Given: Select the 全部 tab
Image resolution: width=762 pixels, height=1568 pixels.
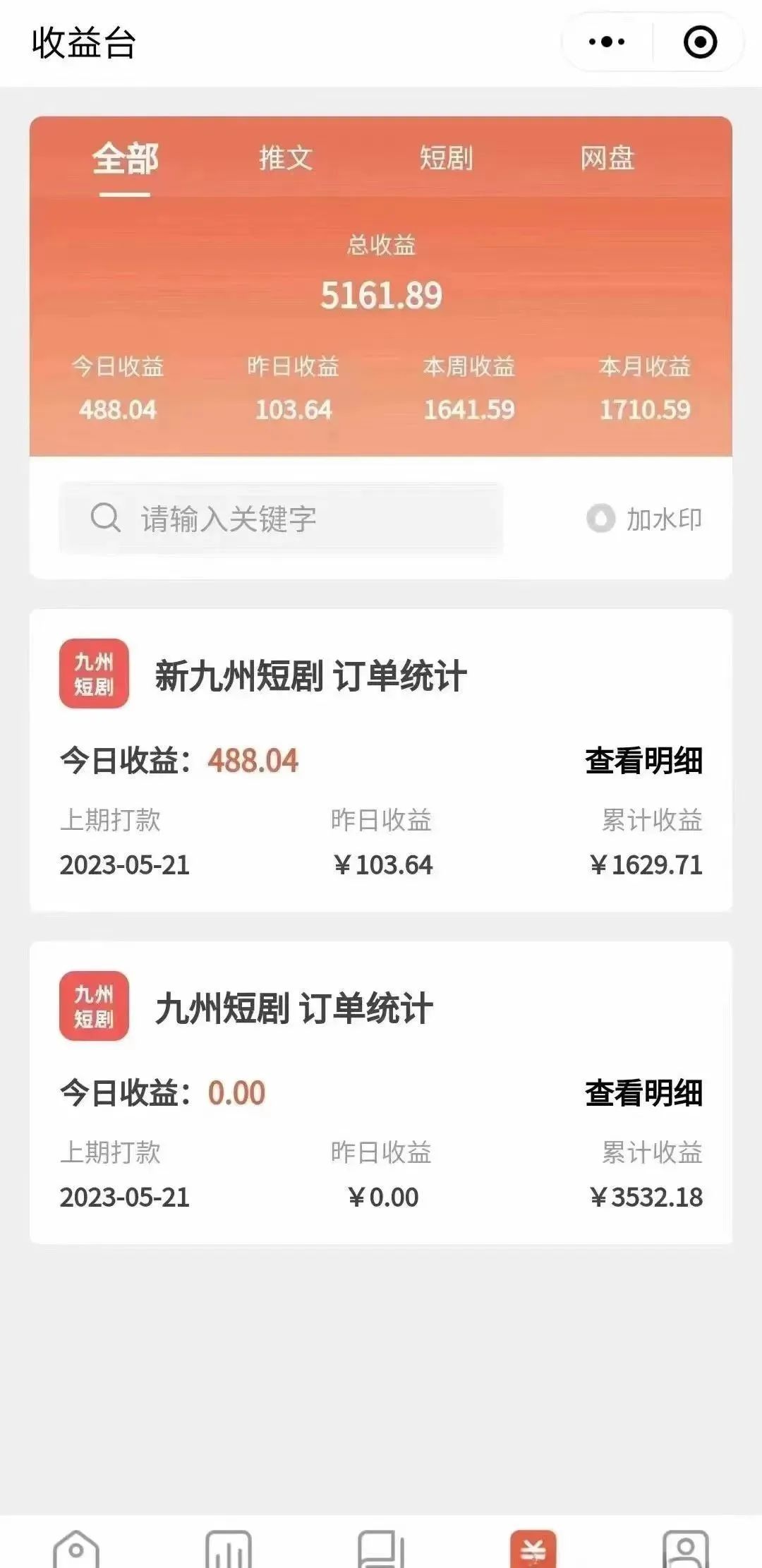Looking at the screenshot, I should pyautogui.click(x=125, y=159).
